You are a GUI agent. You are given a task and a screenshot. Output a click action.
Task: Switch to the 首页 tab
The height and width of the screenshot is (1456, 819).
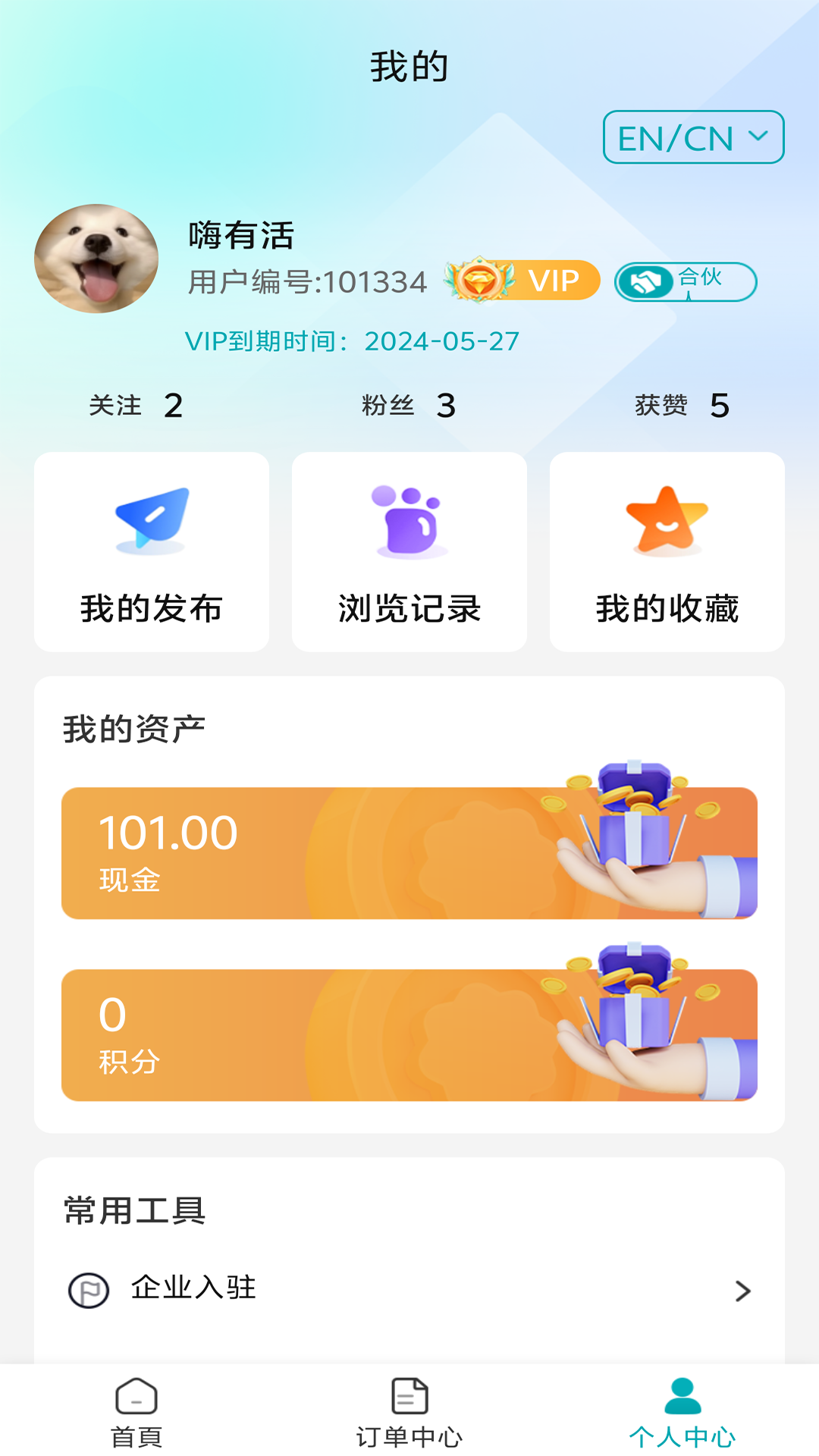[136, 1412]
